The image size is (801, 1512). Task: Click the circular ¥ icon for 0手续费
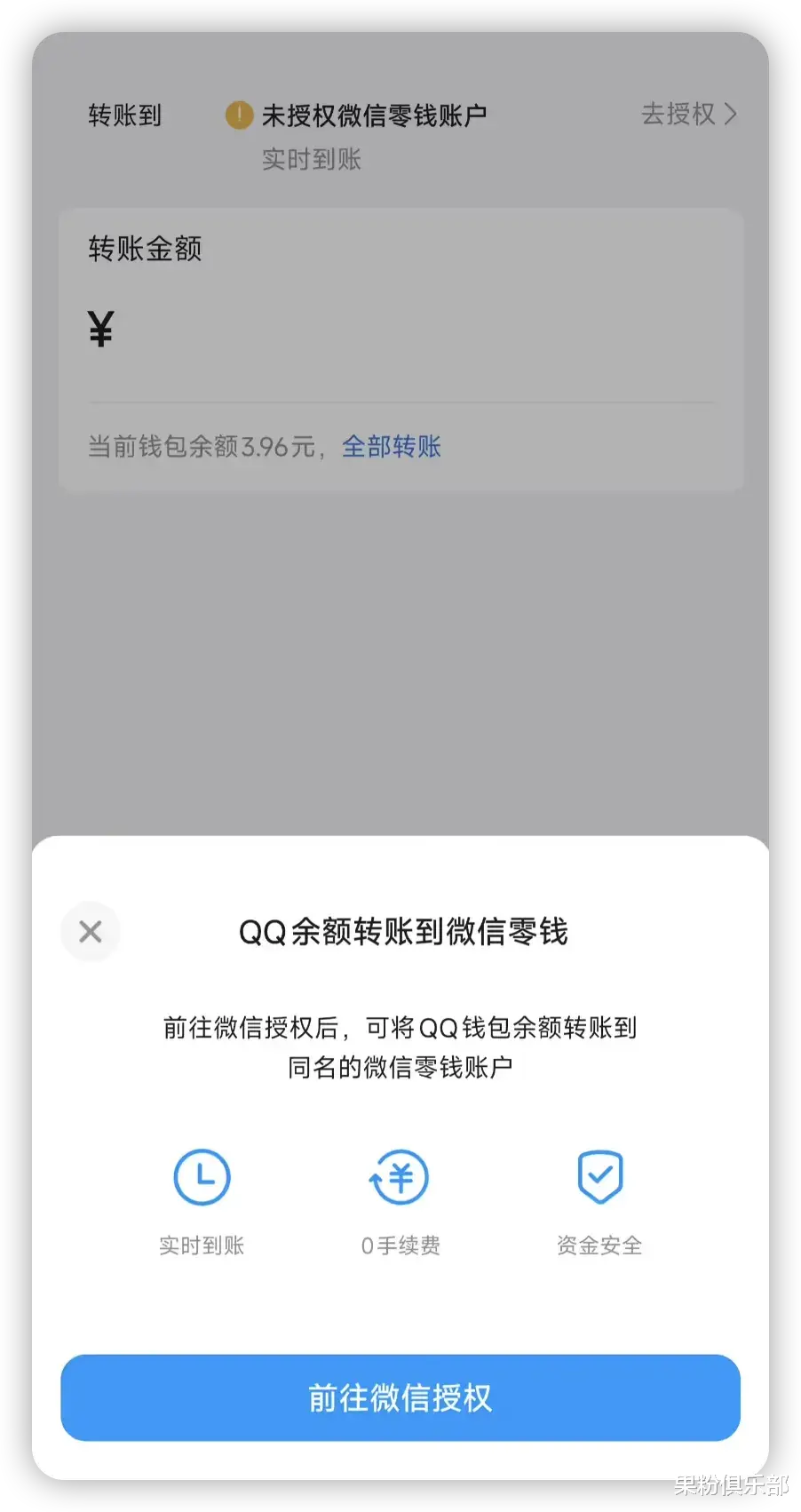[399, 1178]
